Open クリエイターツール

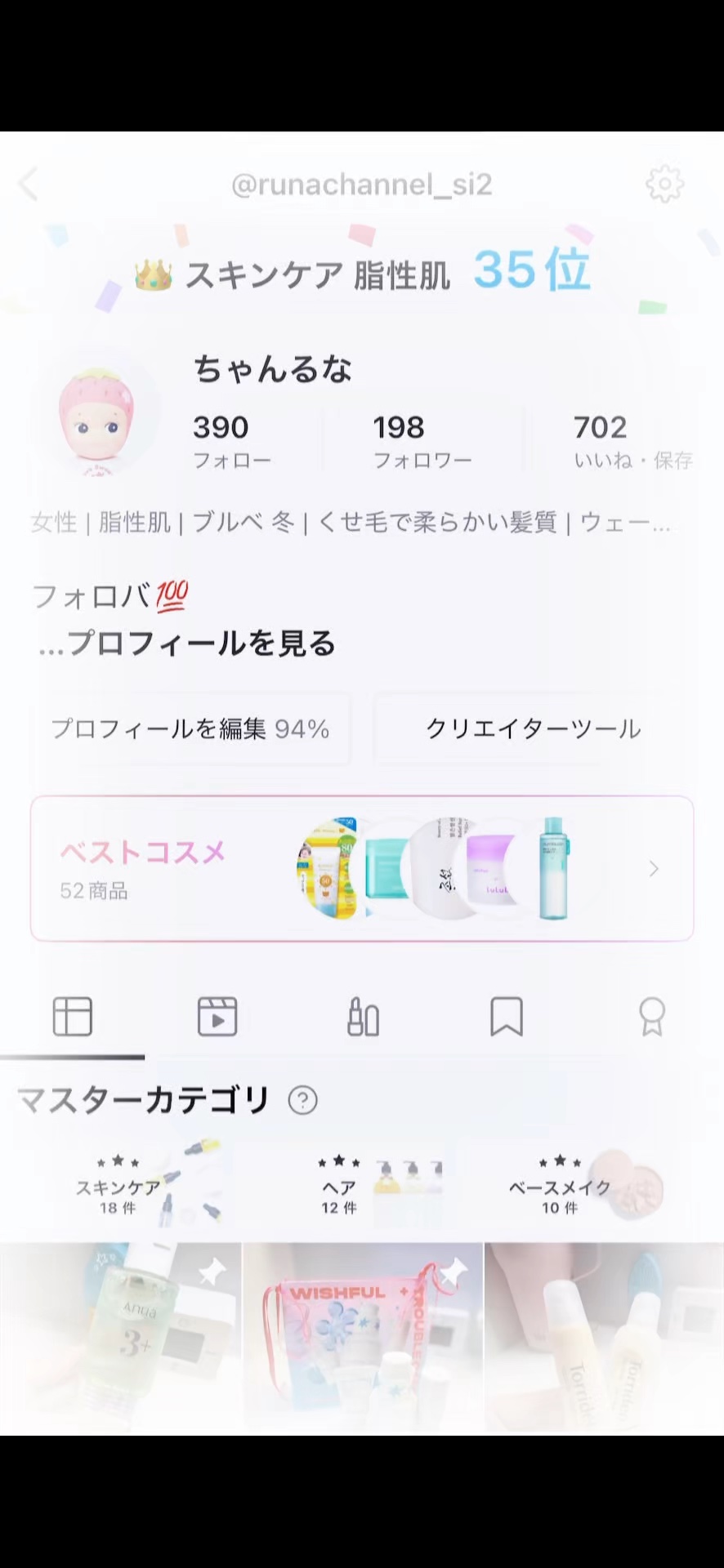(533, 728)
